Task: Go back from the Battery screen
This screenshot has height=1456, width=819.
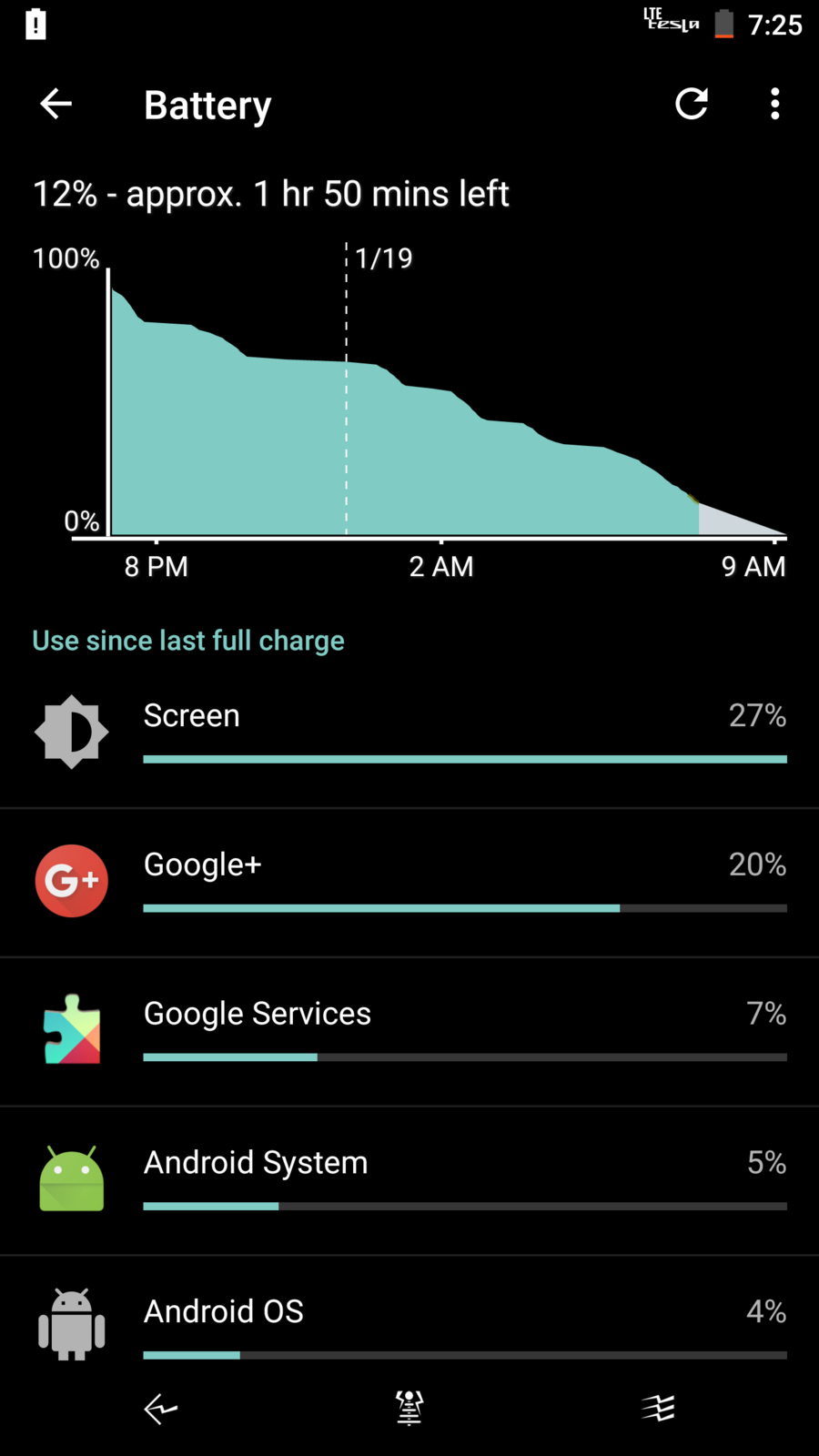Action: pyautogui.click(x=56, y=104)
